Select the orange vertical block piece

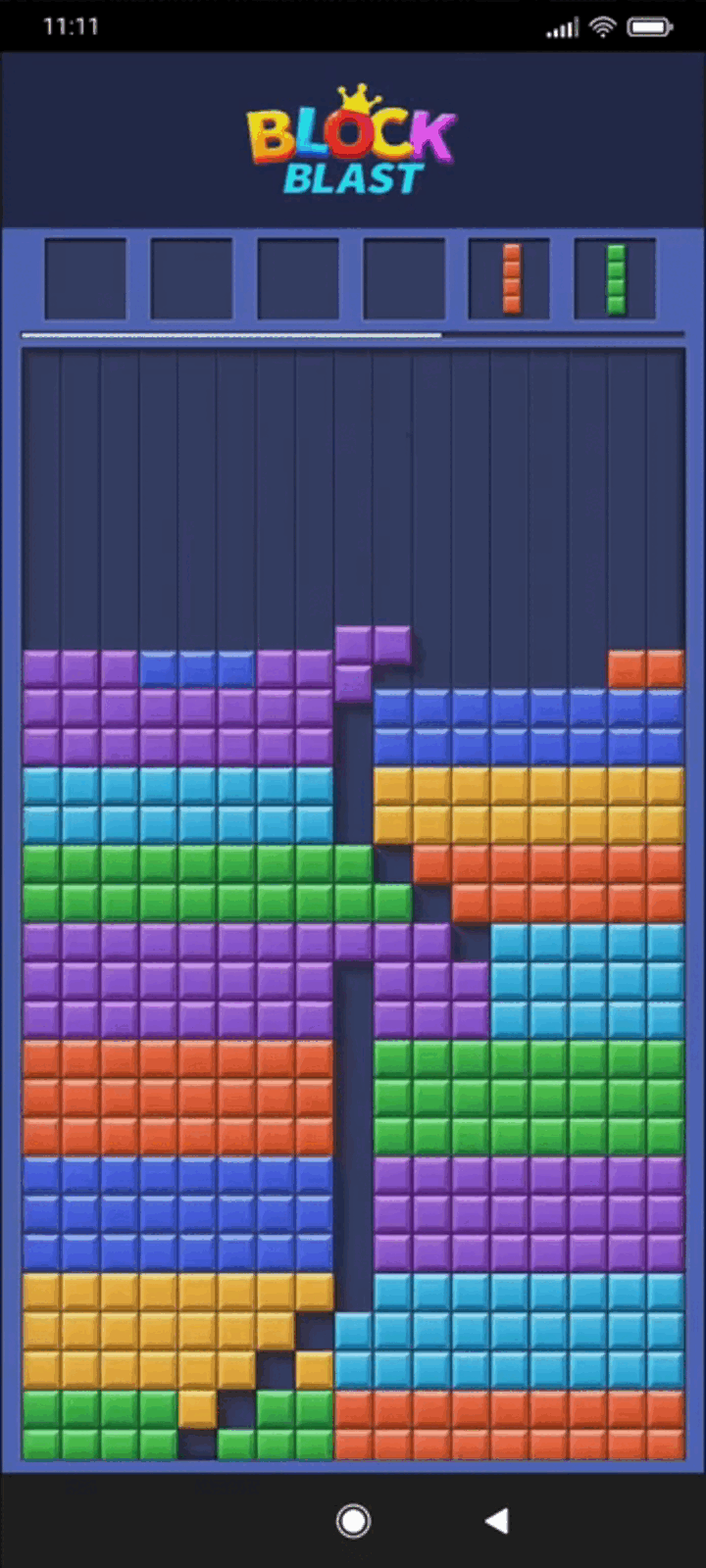coord(511,279)
